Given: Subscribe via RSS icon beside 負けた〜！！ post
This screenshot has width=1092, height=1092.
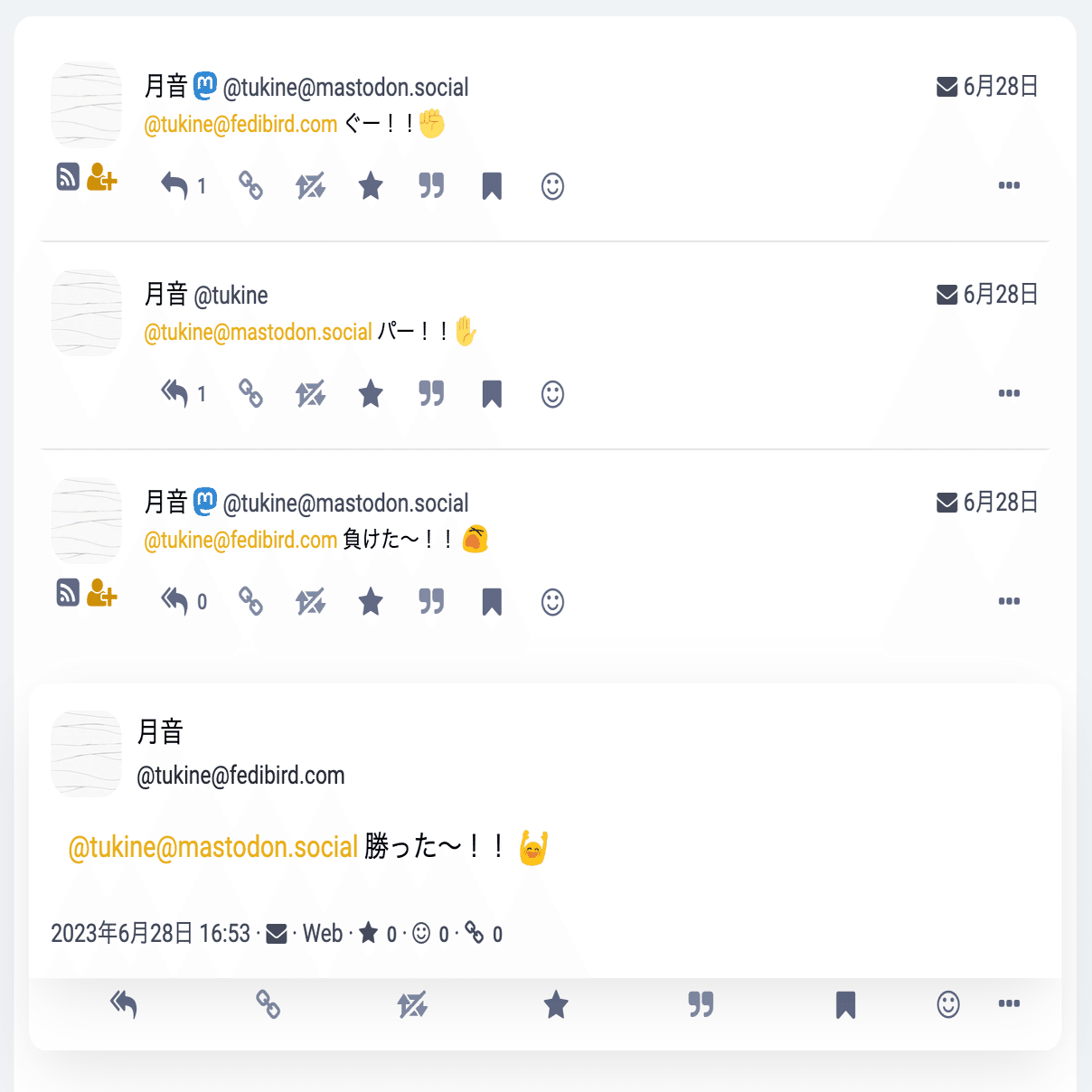Looking at the screenshot, I should [68, 593].
